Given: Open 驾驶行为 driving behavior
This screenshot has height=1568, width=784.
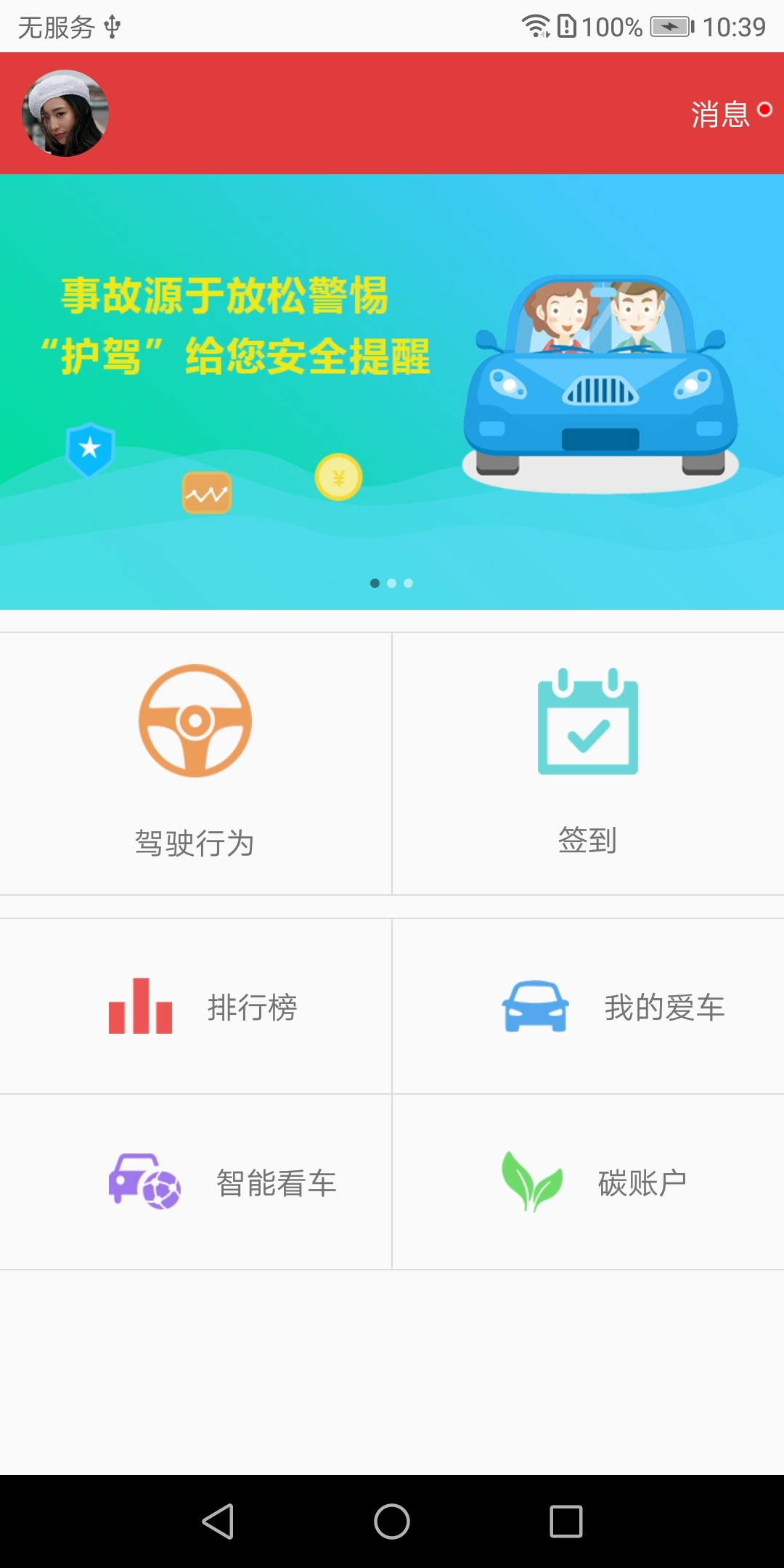Looking at the screenshot, I should coord(195,762).
